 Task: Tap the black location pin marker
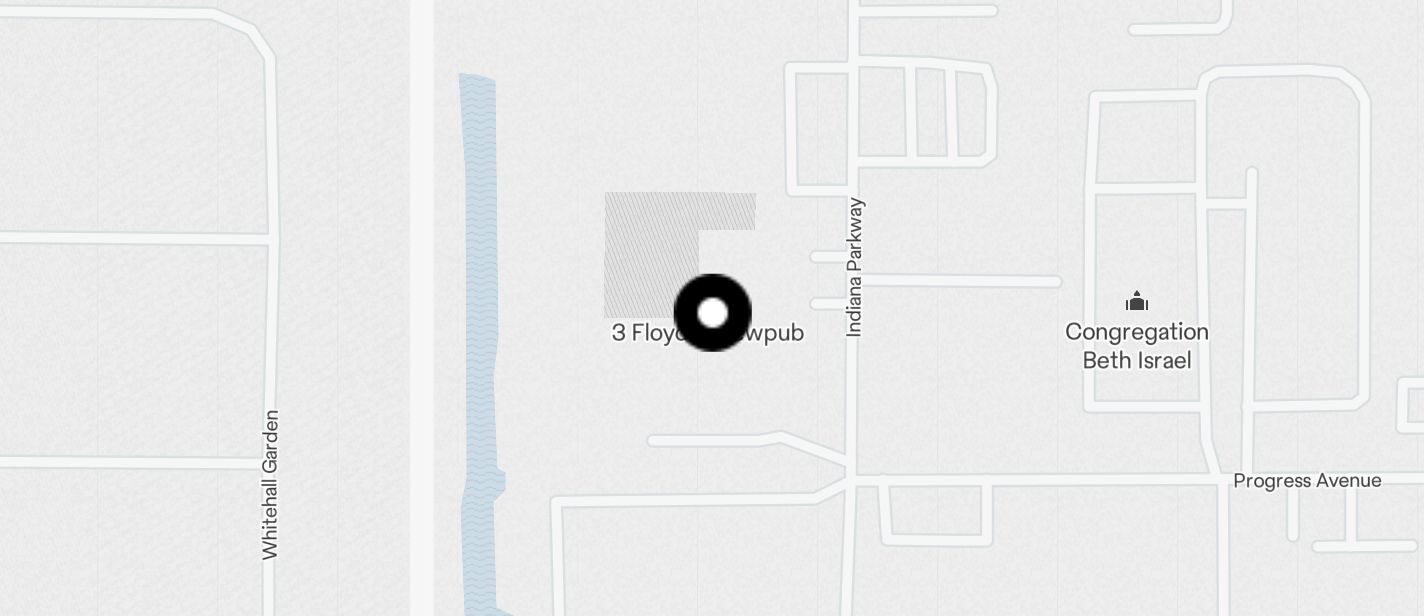[x=712, y=313]
